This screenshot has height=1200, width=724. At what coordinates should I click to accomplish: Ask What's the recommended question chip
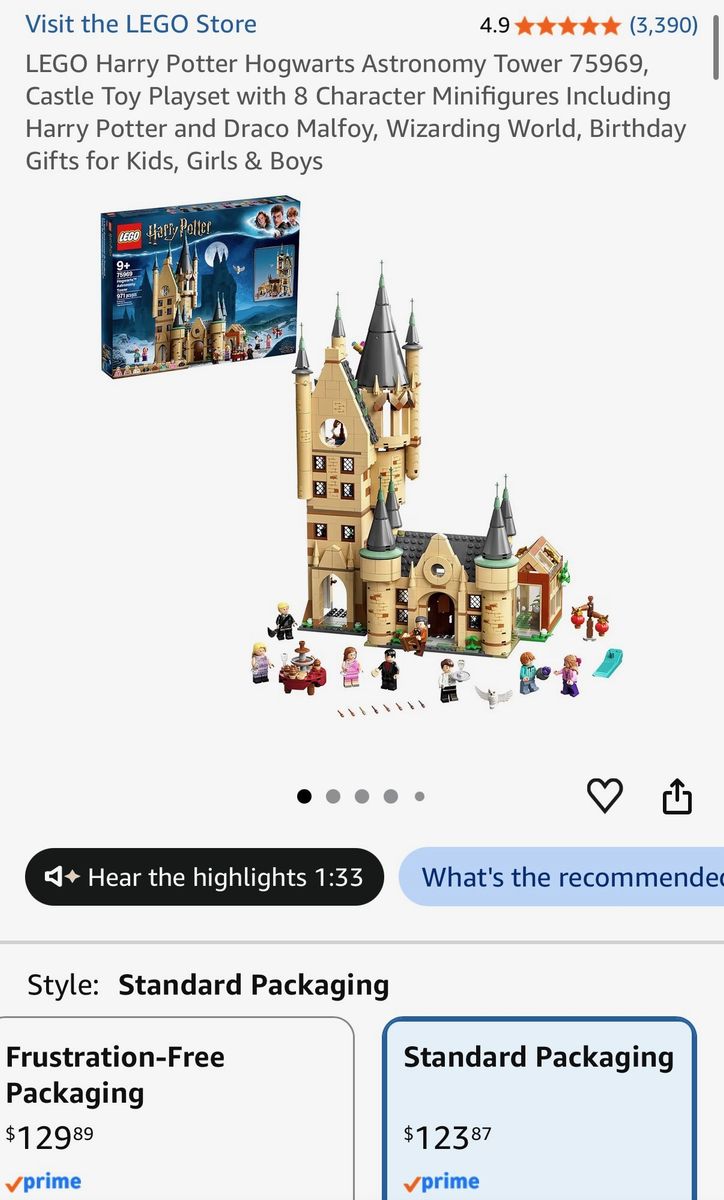pyautogui.click(x=562, y=877)
